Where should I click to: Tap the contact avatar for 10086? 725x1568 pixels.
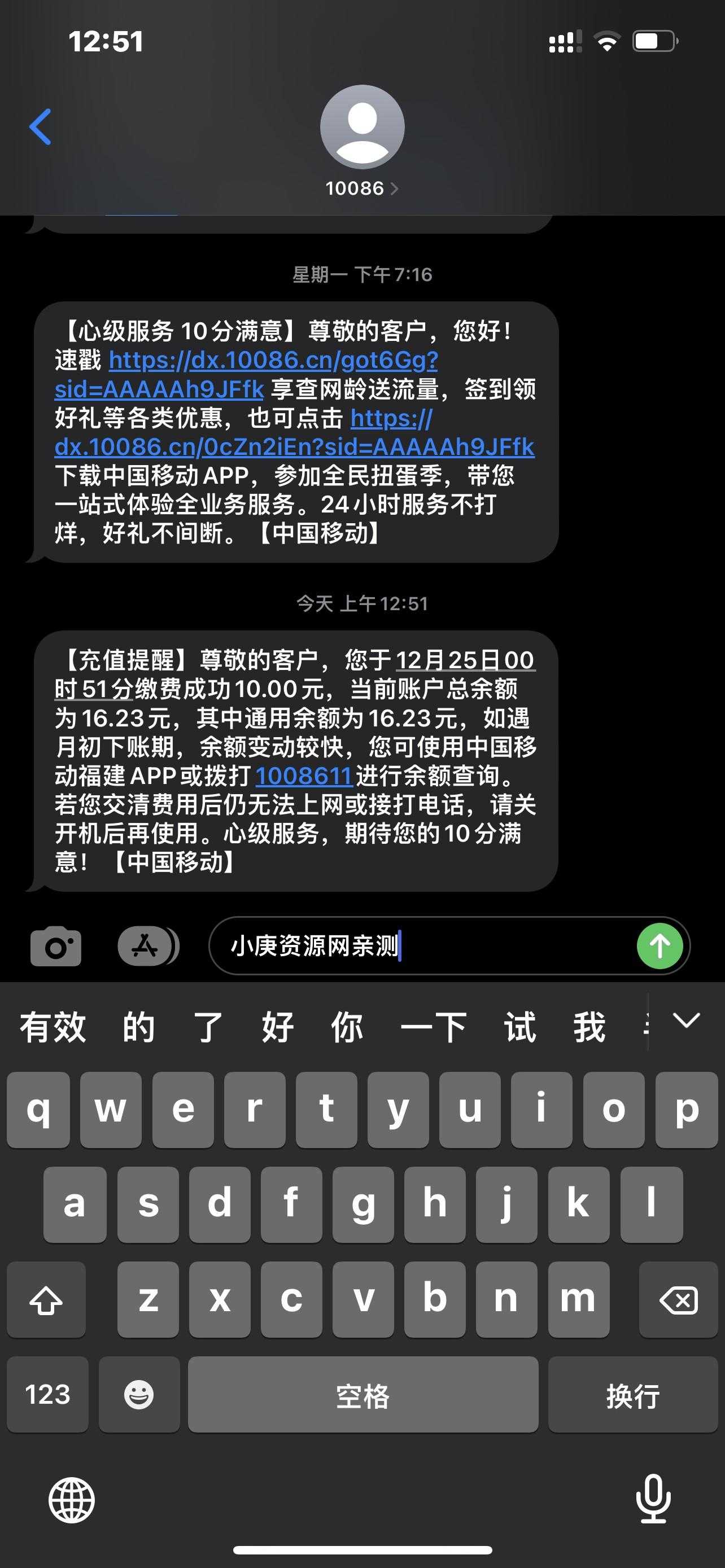[362, 126]
